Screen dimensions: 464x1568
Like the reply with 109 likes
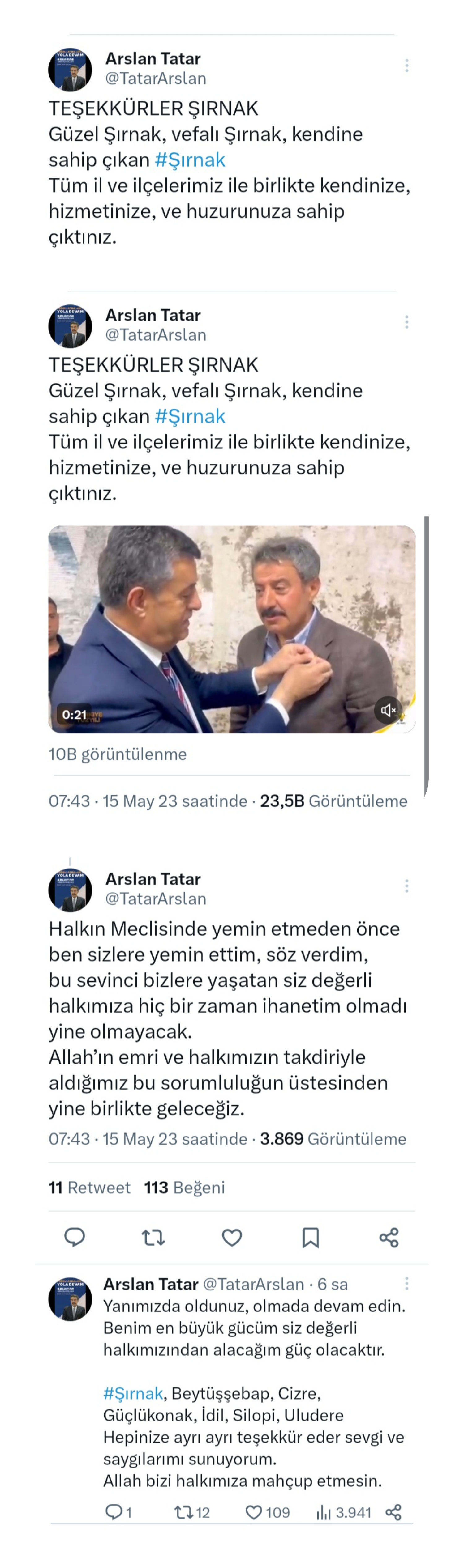[253, 1512]
